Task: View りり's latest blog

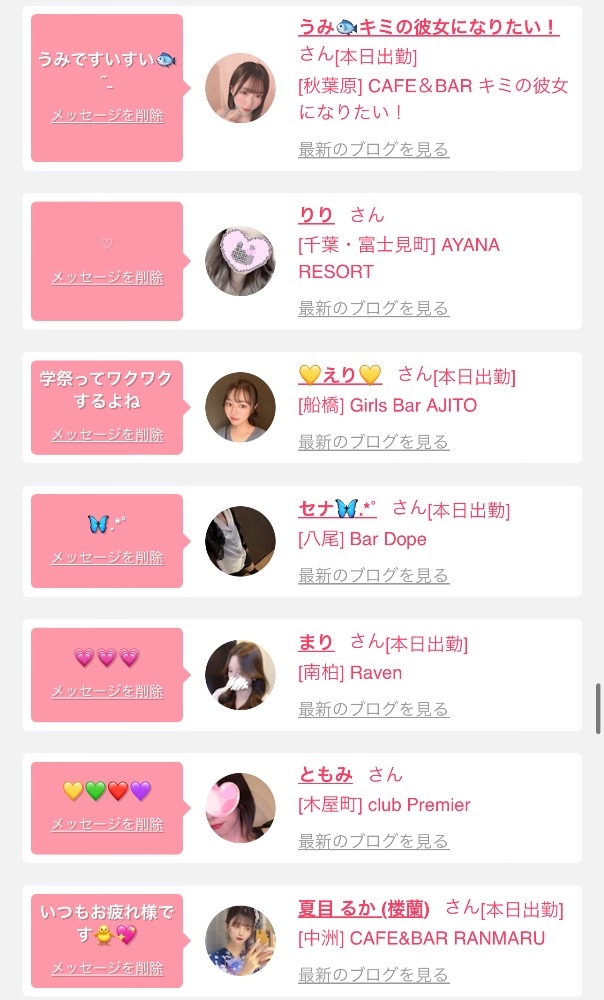Action: [373, 308]
